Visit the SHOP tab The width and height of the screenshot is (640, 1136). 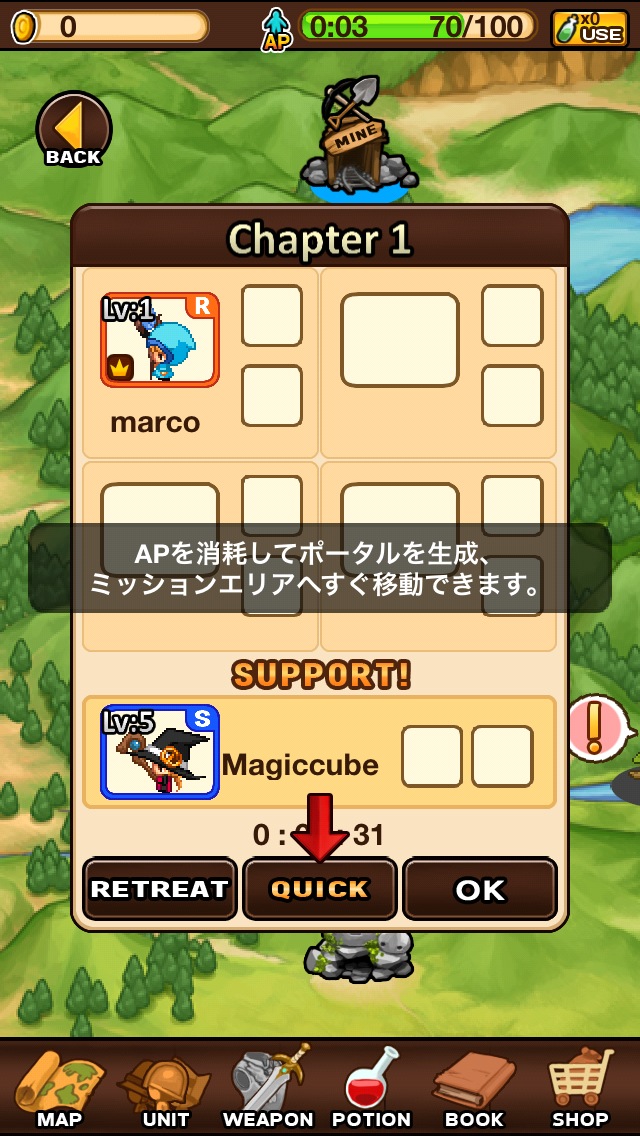pos(580,1088)
